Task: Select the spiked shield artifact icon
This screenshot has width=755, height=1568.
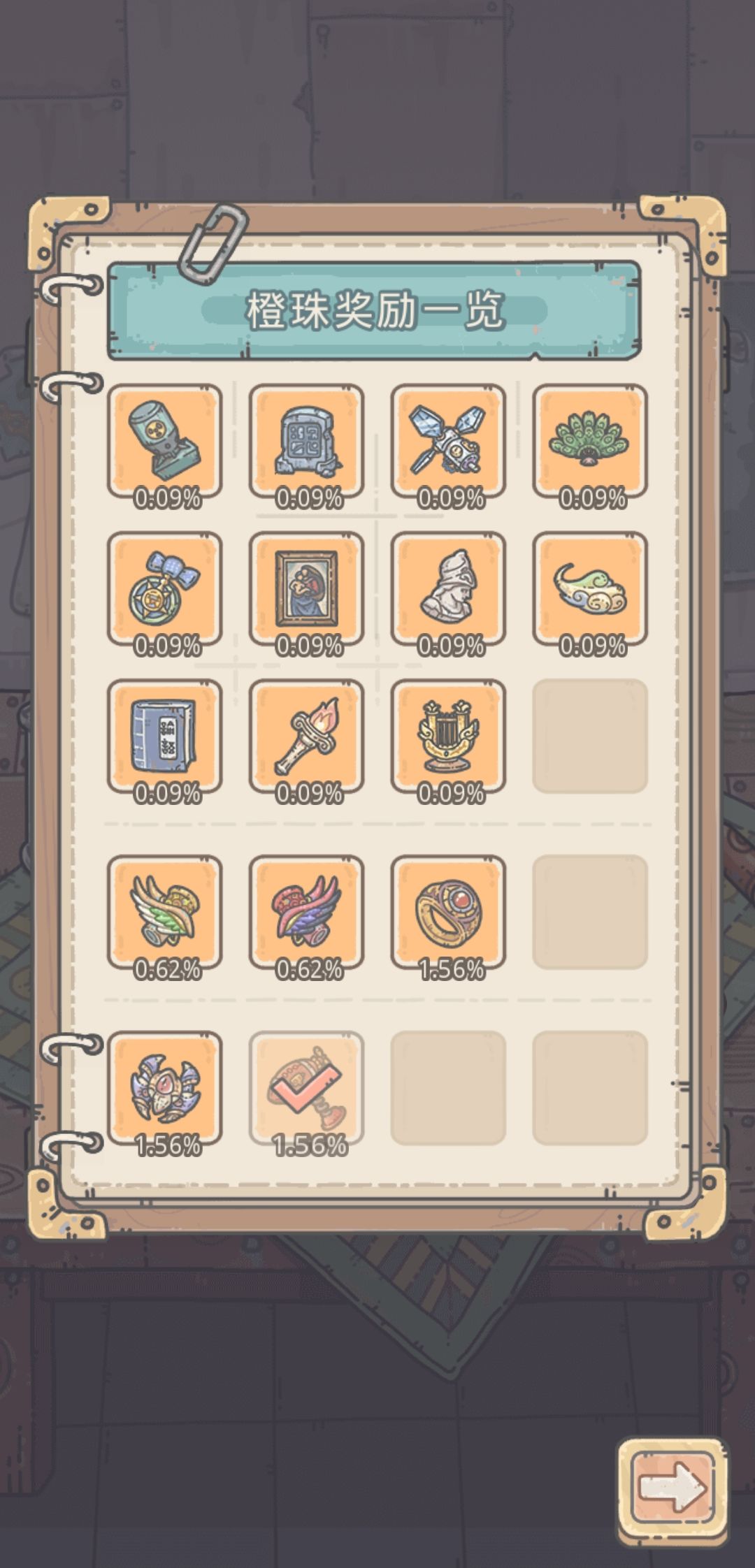Action: (166, 1087)
